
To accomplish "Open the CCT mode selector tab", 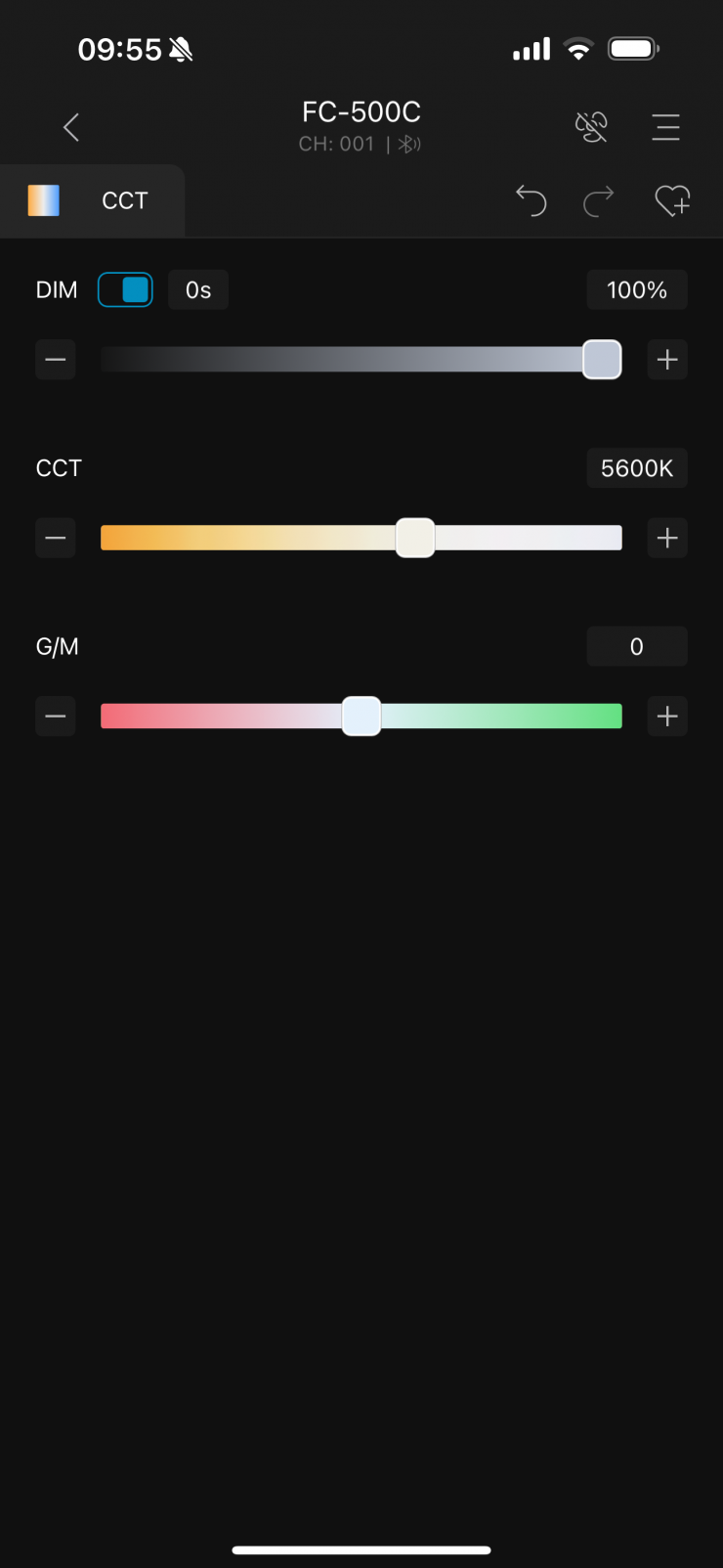I will (x=92, y=200).
